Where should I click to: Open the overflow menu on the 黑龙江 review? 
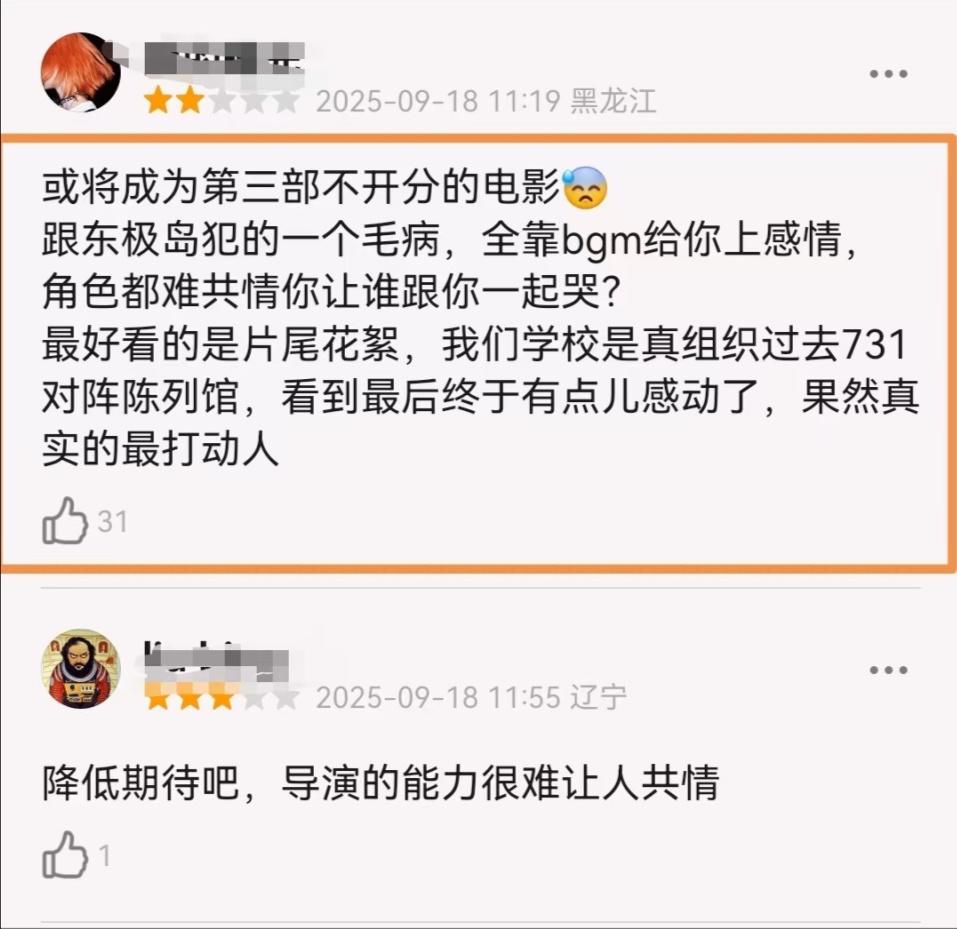pyautogui.click(x=887, y=75)
